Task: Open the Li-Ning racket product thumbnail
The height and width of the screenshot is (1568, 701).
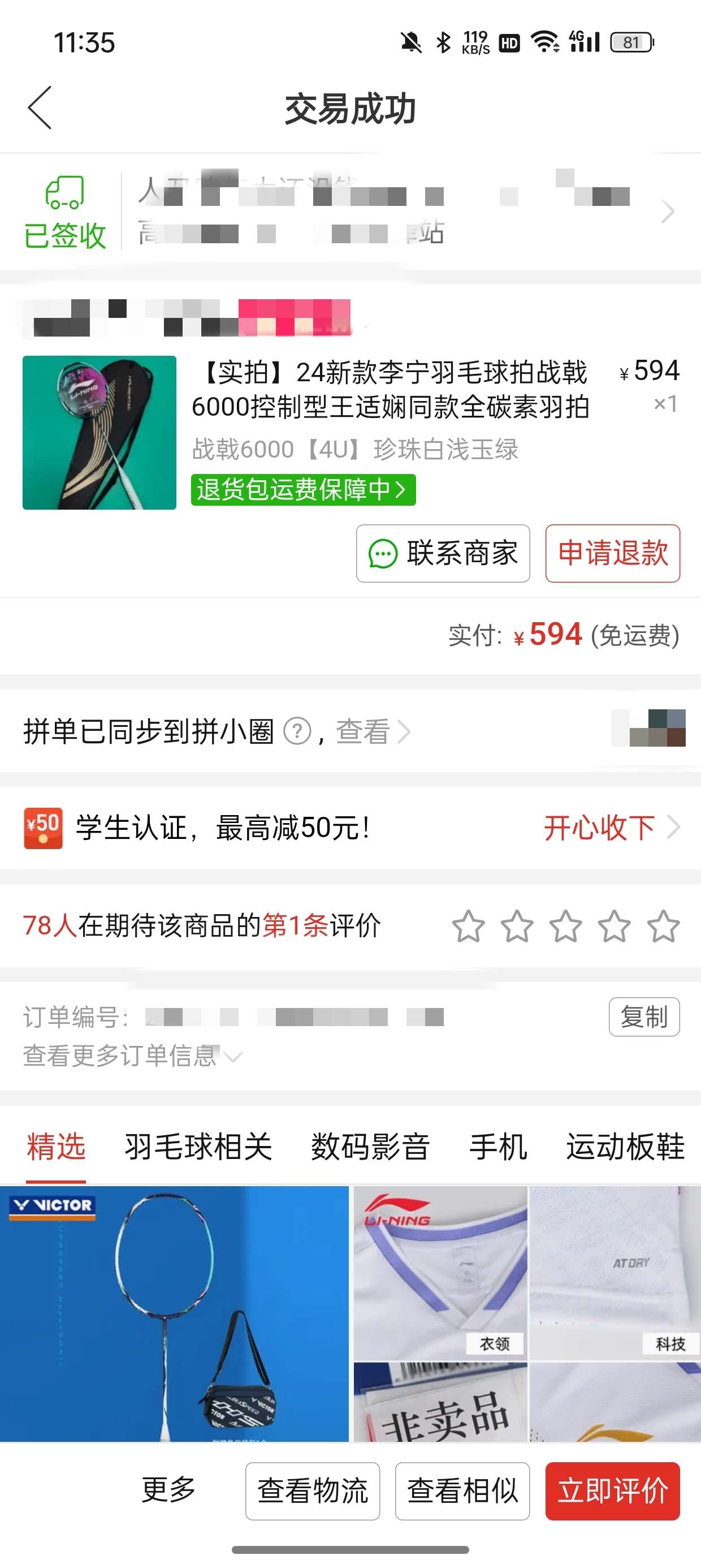Action: point(99,432)
